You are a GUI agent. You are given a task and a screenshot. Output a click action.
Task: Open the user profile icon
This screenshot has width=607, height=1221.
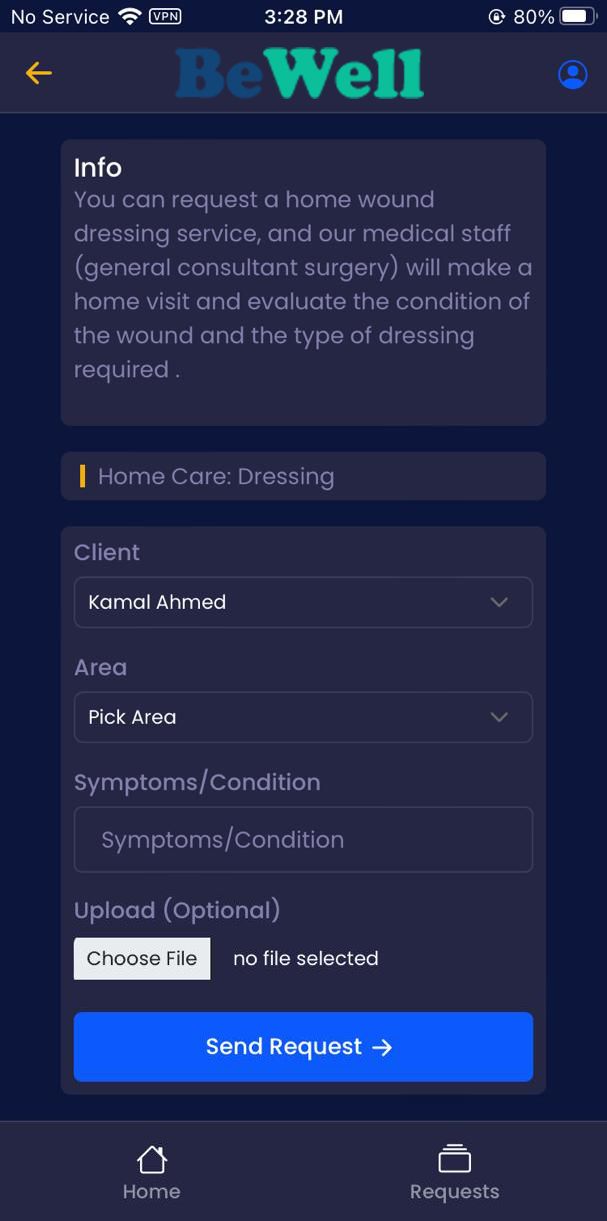[x=572, y=74]
